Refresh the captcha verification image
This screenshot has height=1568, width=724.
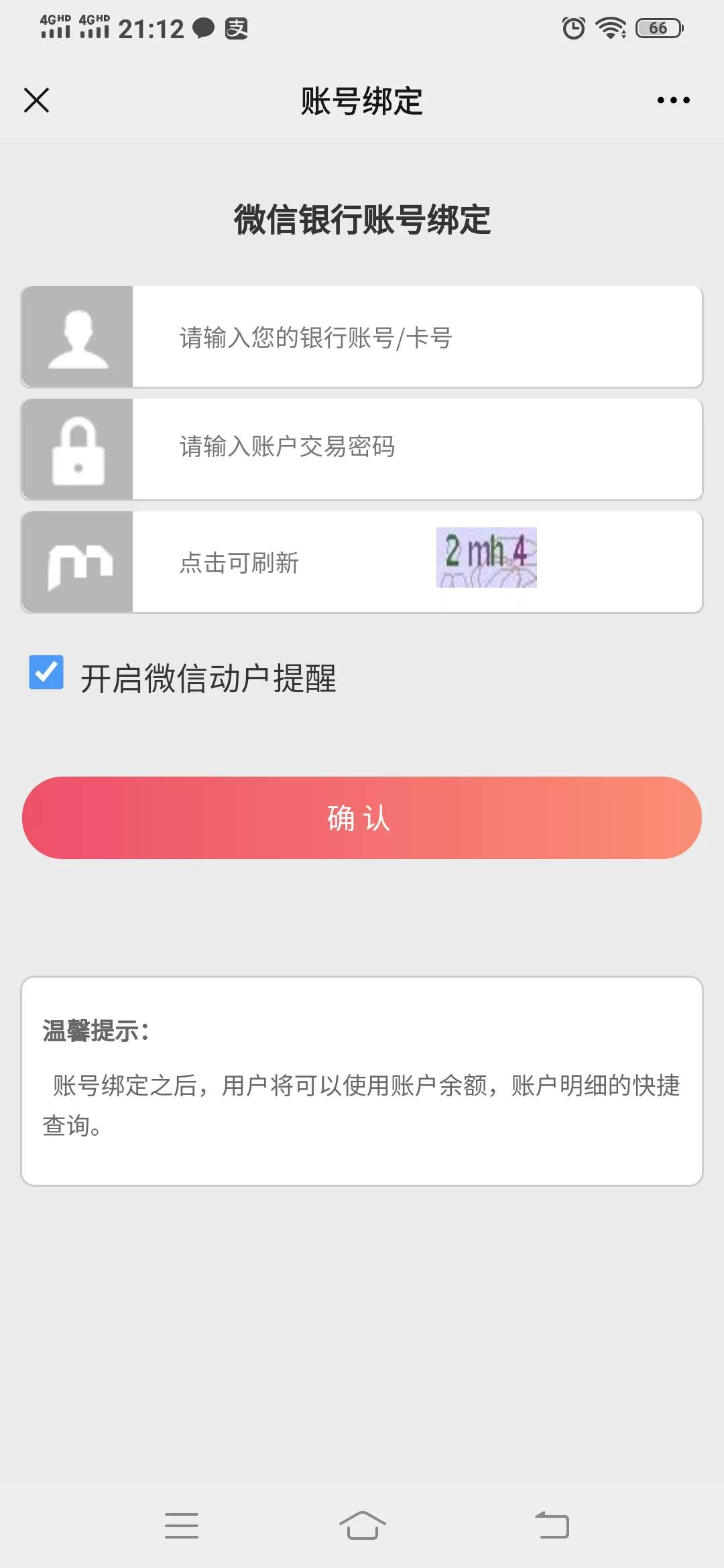click(486, 558)
